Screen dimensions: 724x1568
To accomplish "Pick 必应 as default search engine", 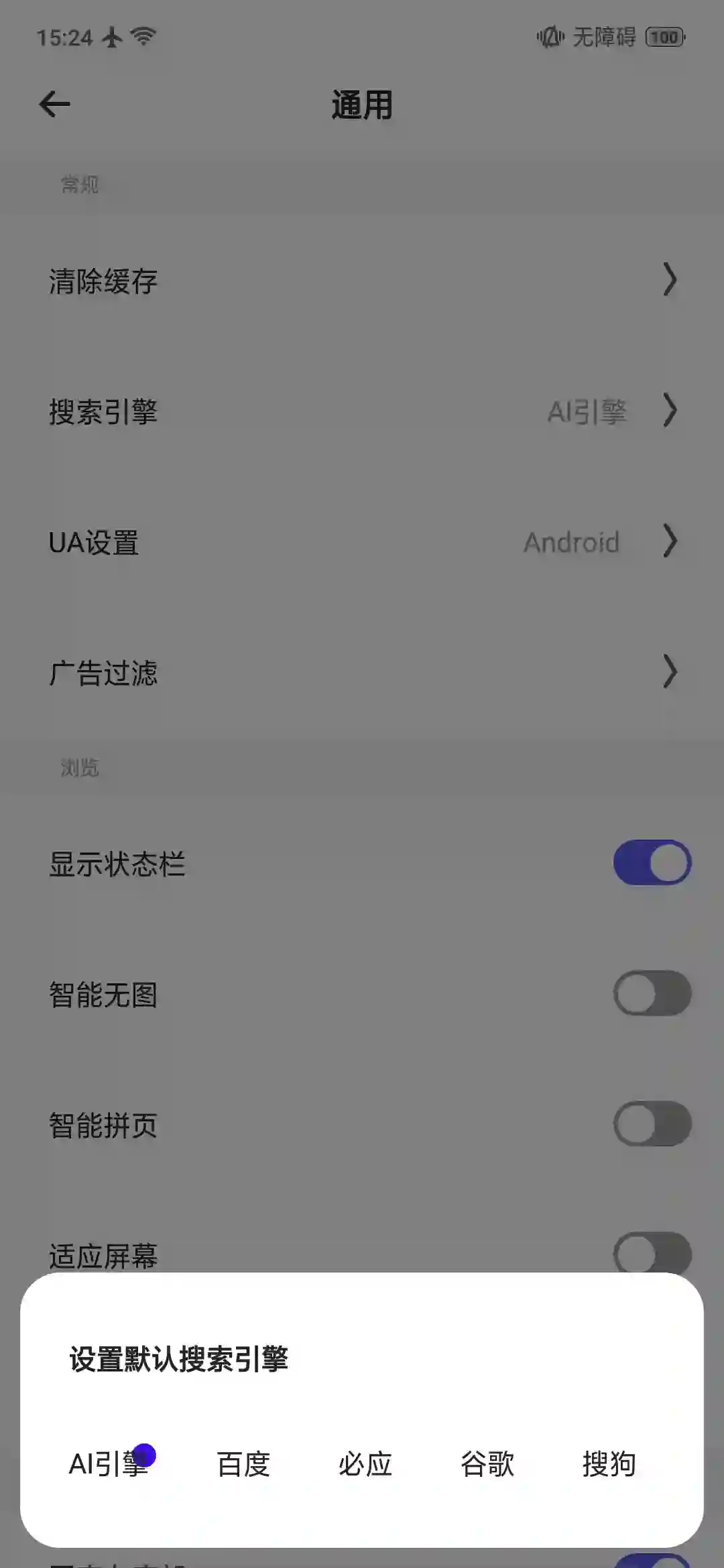I will point(365,1464).
